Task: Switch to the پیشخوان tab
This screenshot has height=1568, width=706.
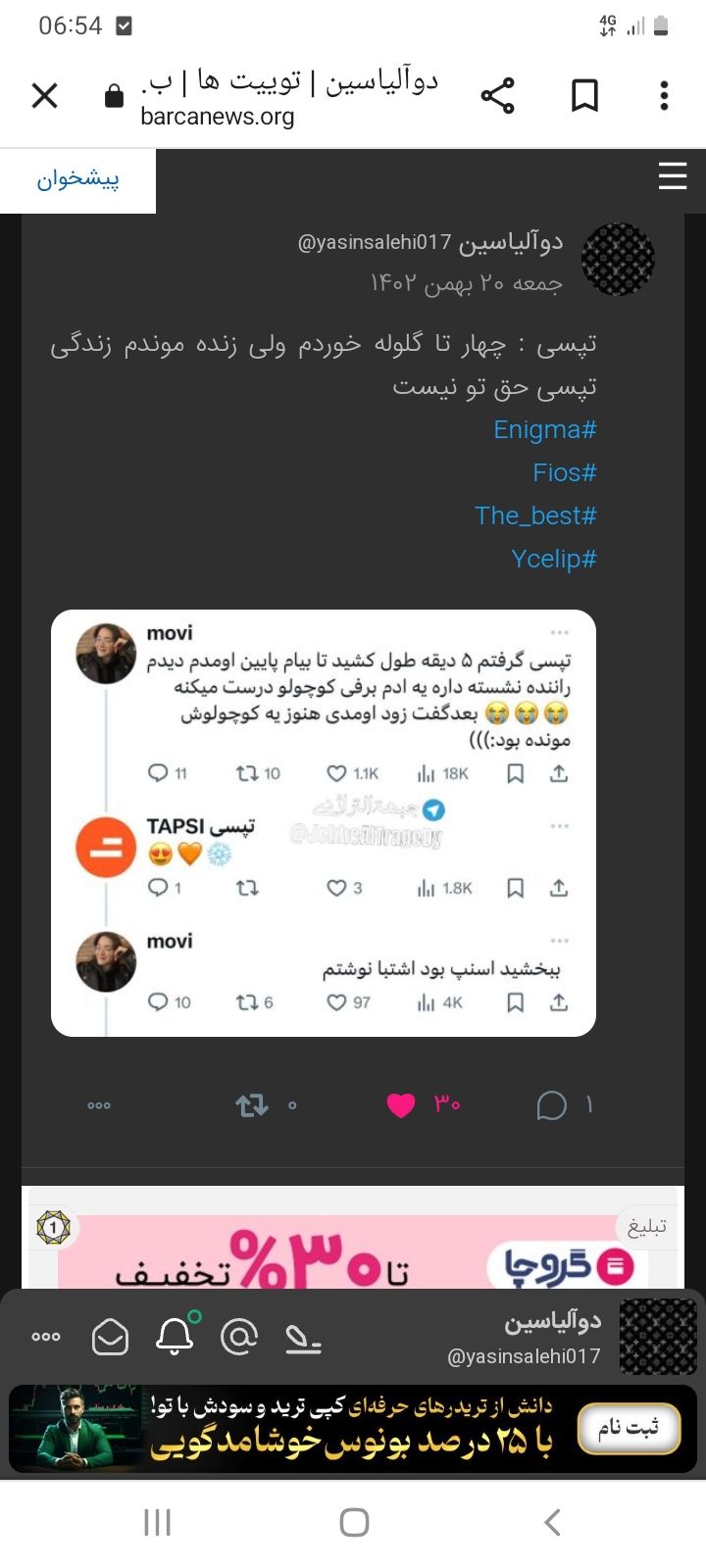Action: click(78, 180)
